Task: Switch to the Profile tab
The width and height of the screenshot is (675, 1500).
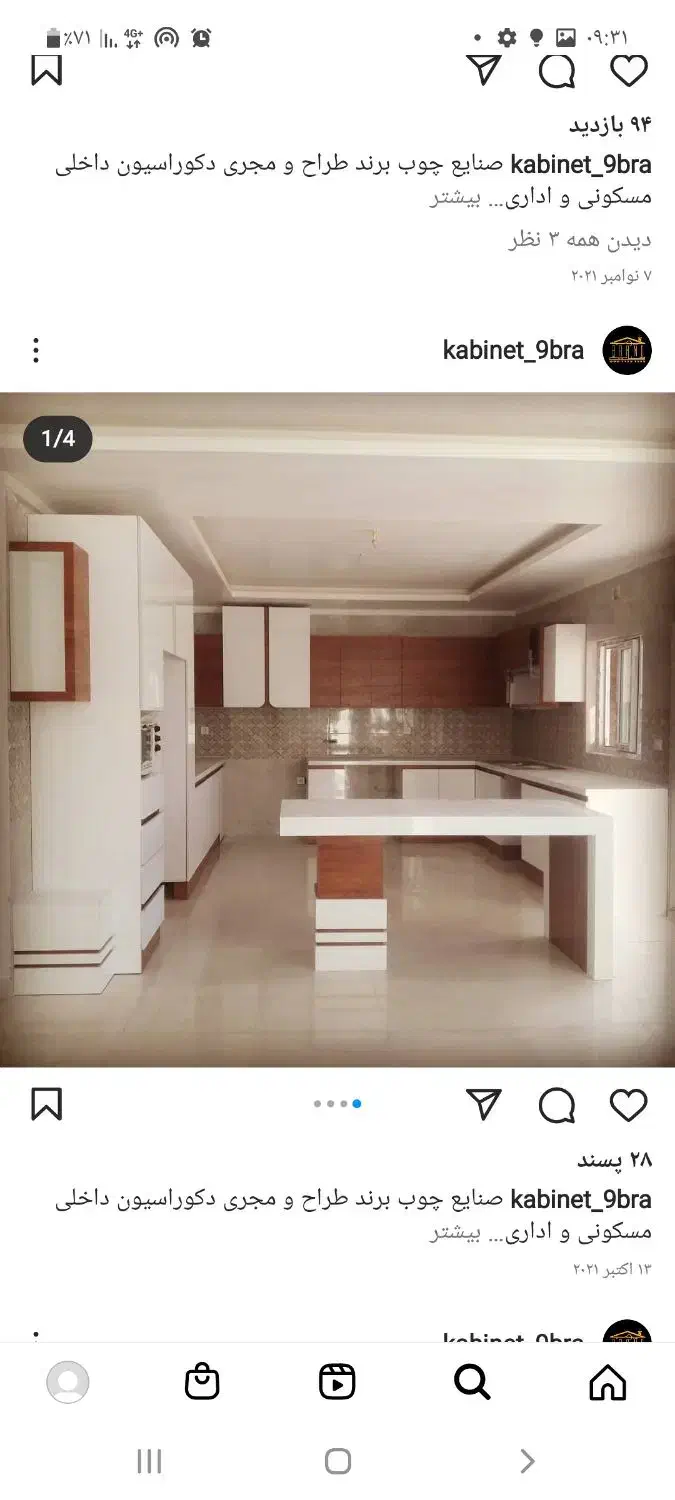Action: pos(68,1382)
